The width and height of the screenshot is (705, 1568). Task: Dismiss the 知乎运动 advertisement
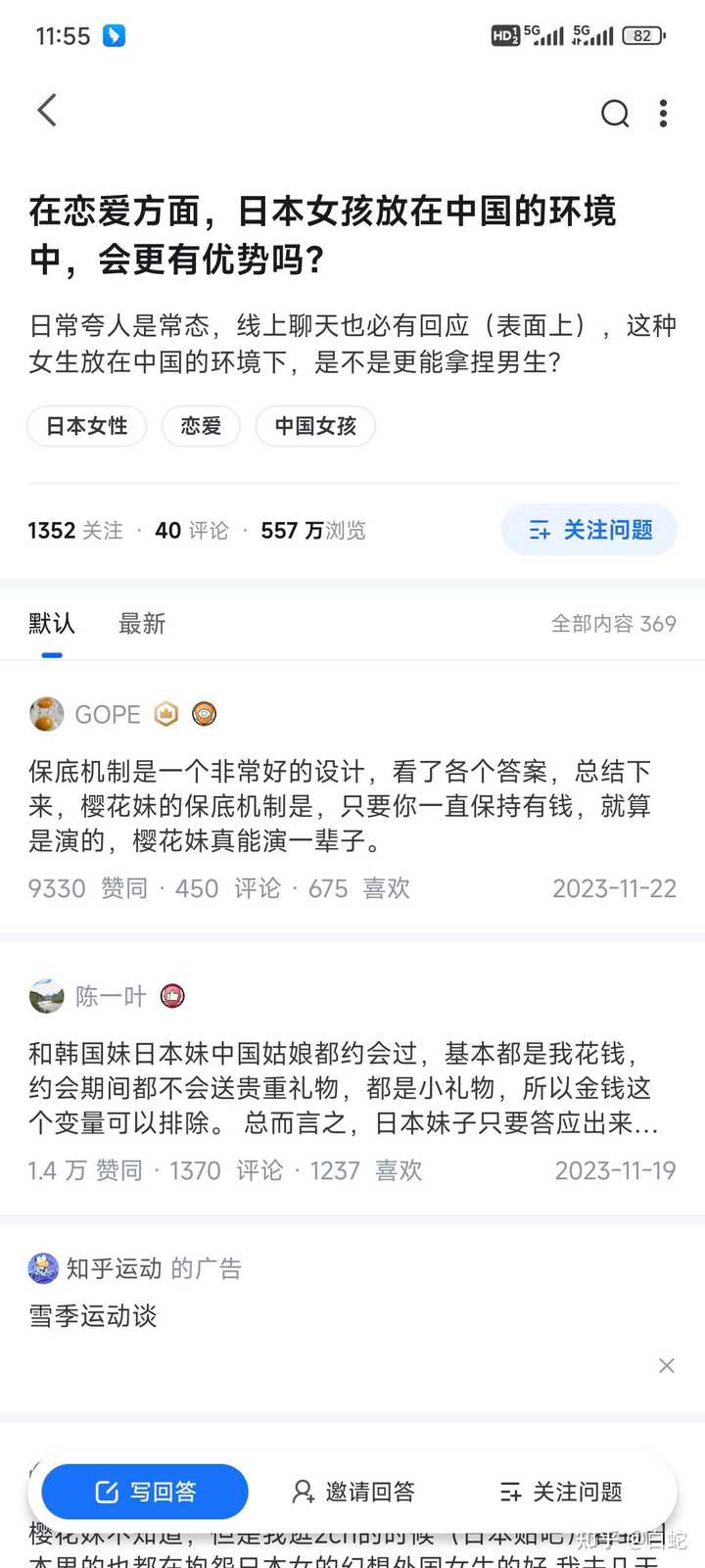667,1365
